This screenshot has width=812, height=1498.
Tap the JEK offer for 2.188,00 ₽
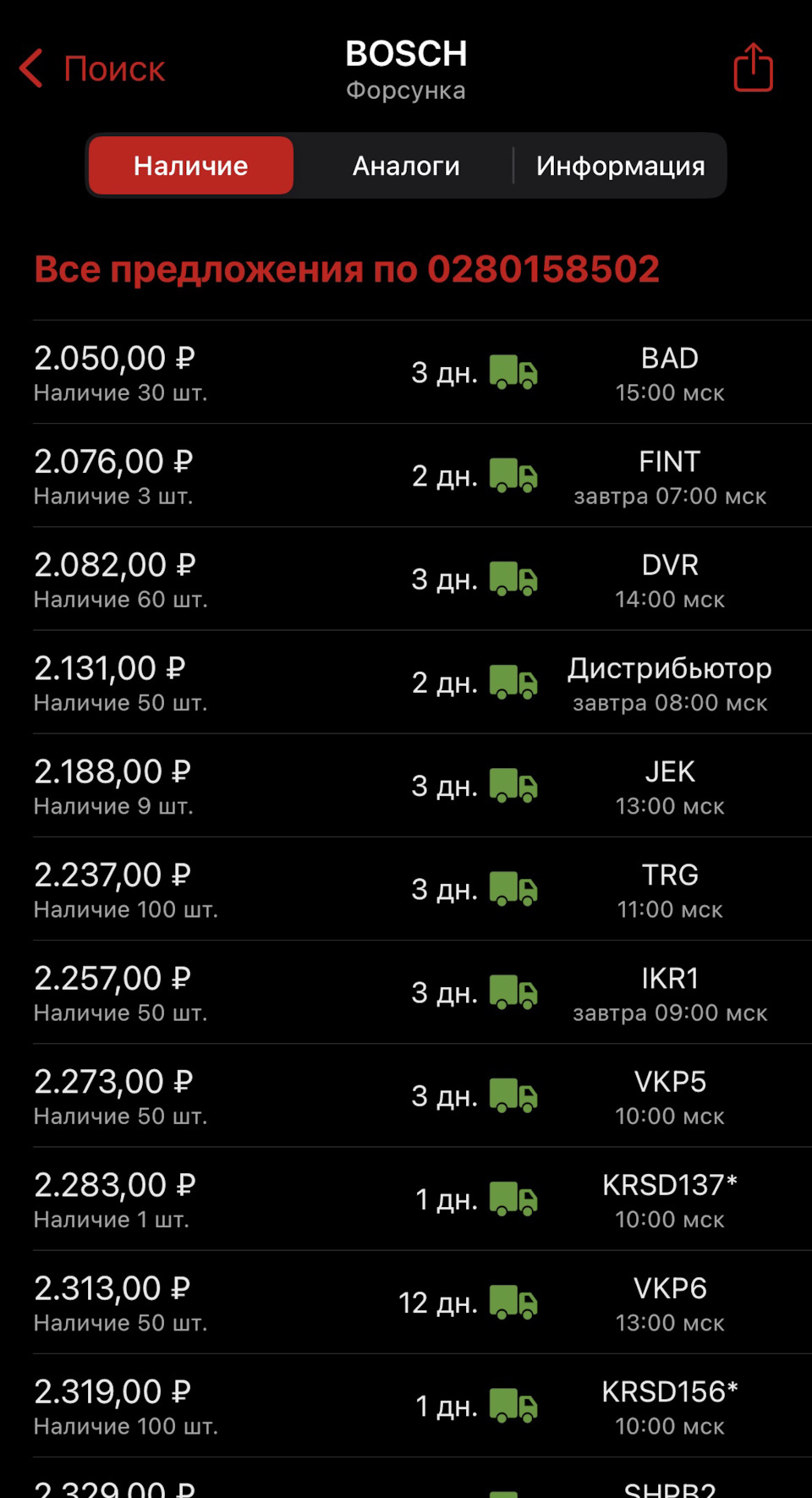[x=406, y=787]
